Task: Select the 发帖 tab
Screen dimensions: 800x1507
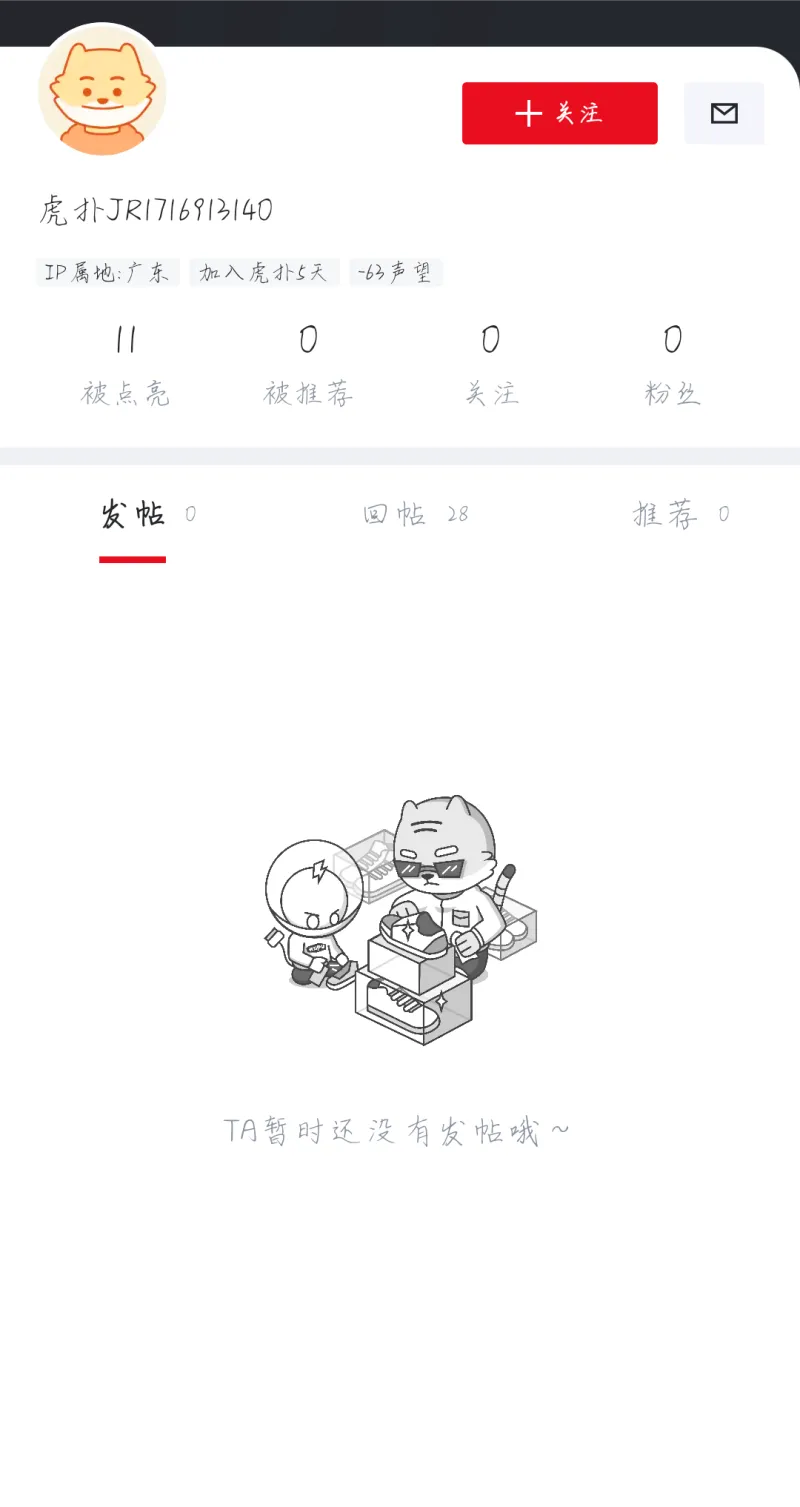Action: coord(147,515)
